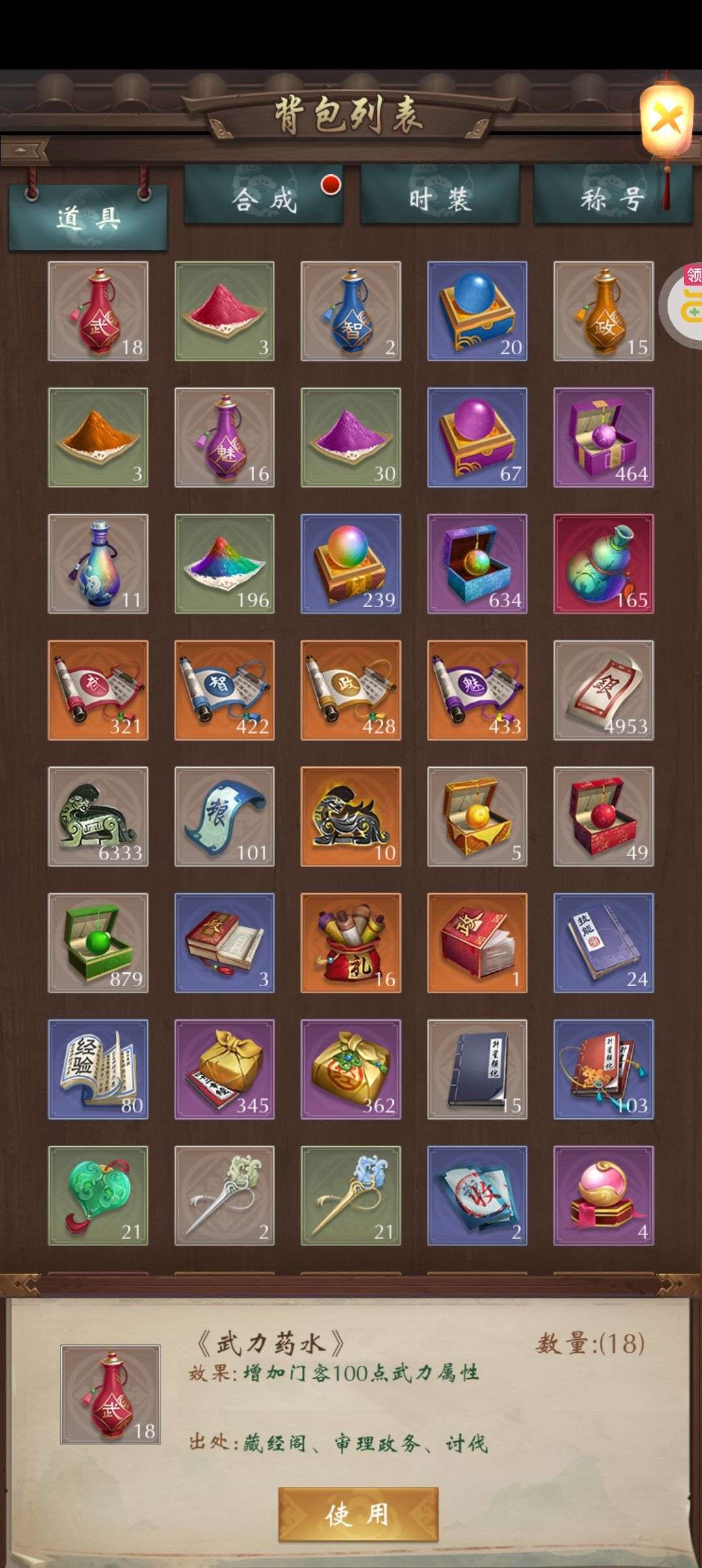Open the 领 reward floating icon

tap(682, 302)
